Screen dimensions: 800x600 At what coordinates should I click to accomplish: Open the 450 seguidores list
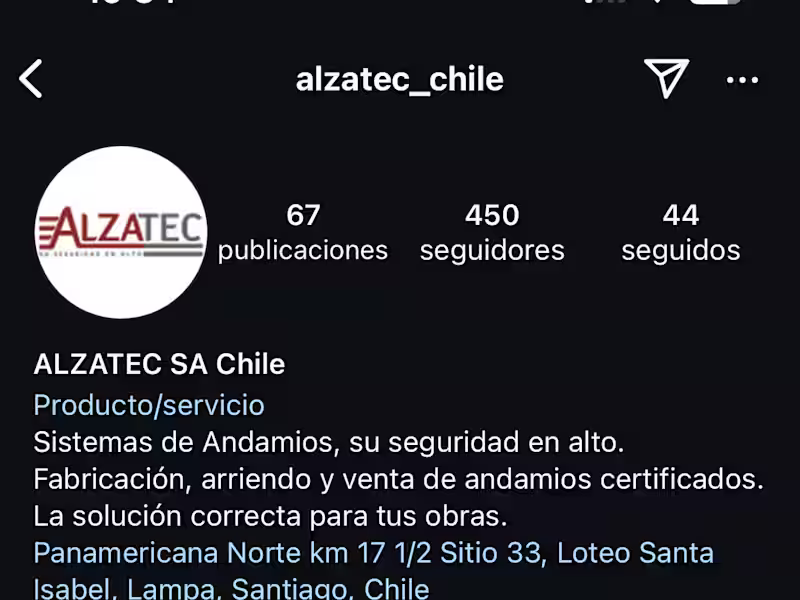click(492, 232)
